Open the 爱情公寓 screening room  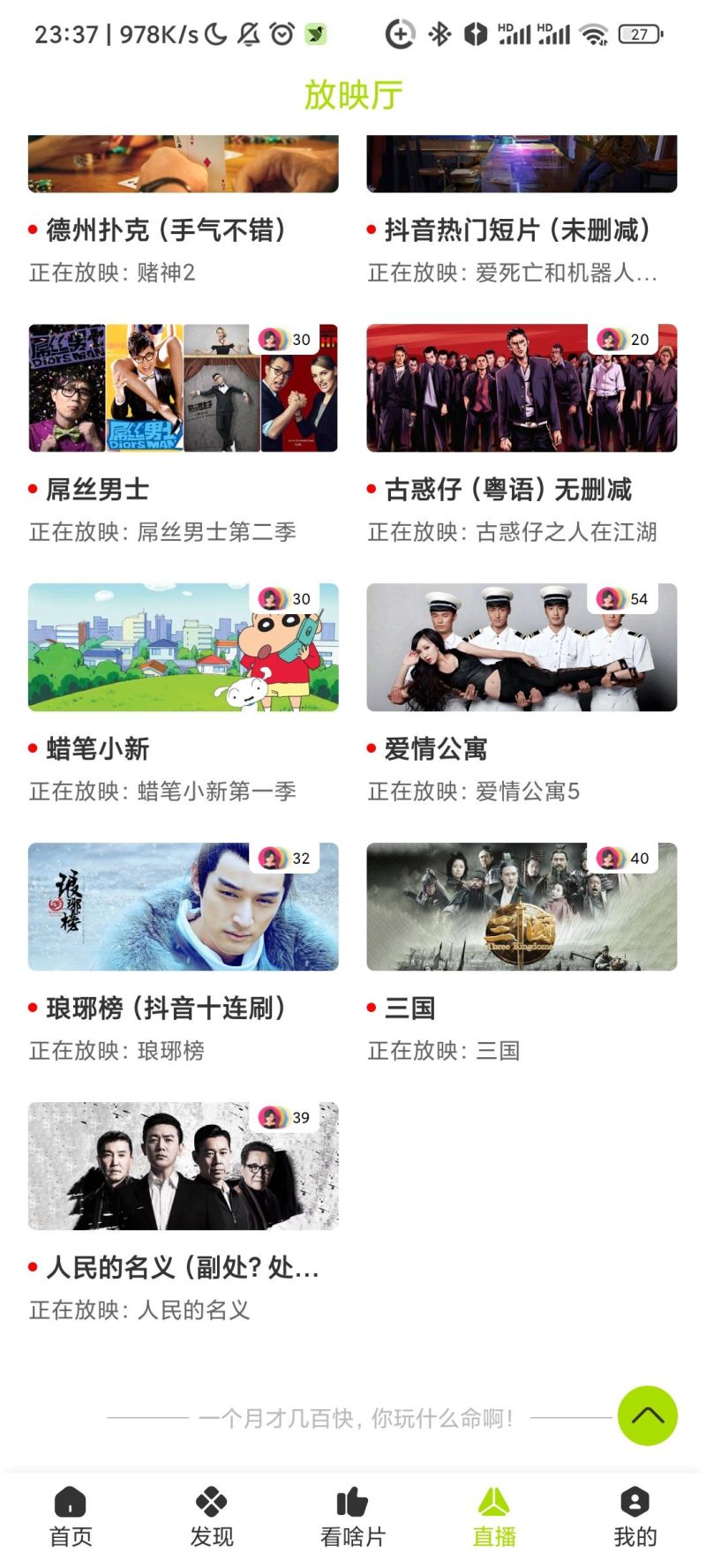(522, 694)
